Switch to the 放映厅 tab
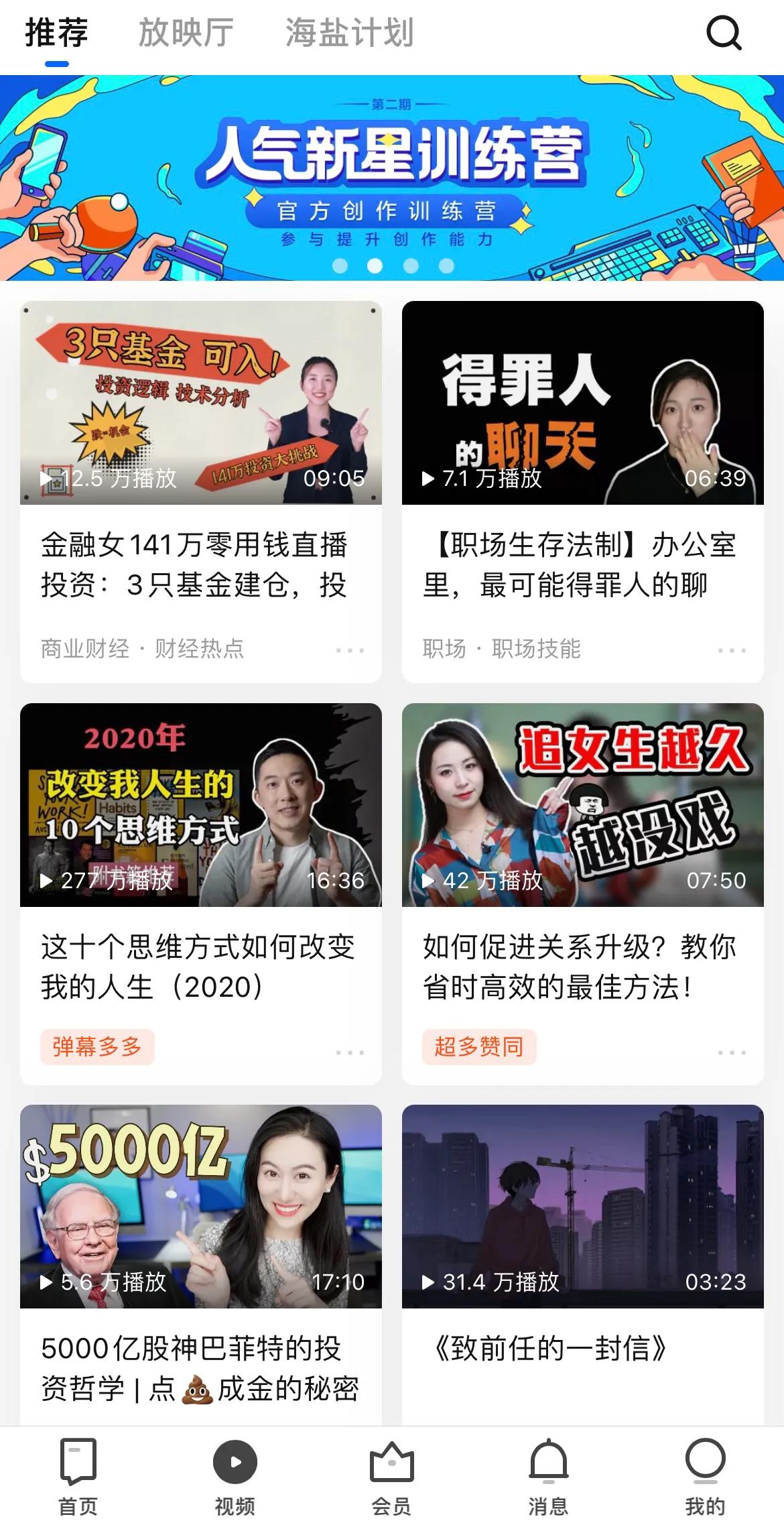784x1529 pixels. [186, 32]
